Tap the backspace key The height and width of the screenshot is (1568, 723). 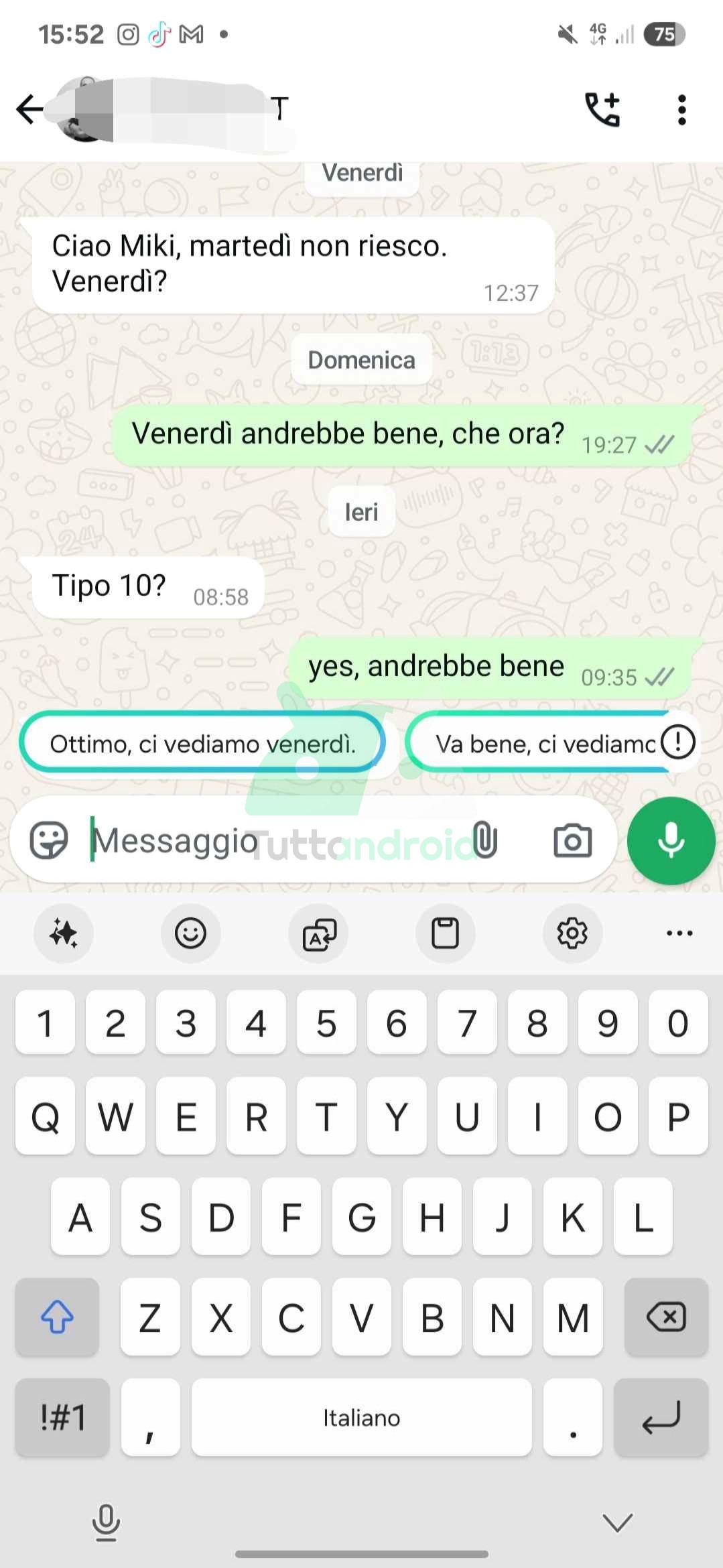tap(665, 1317)
